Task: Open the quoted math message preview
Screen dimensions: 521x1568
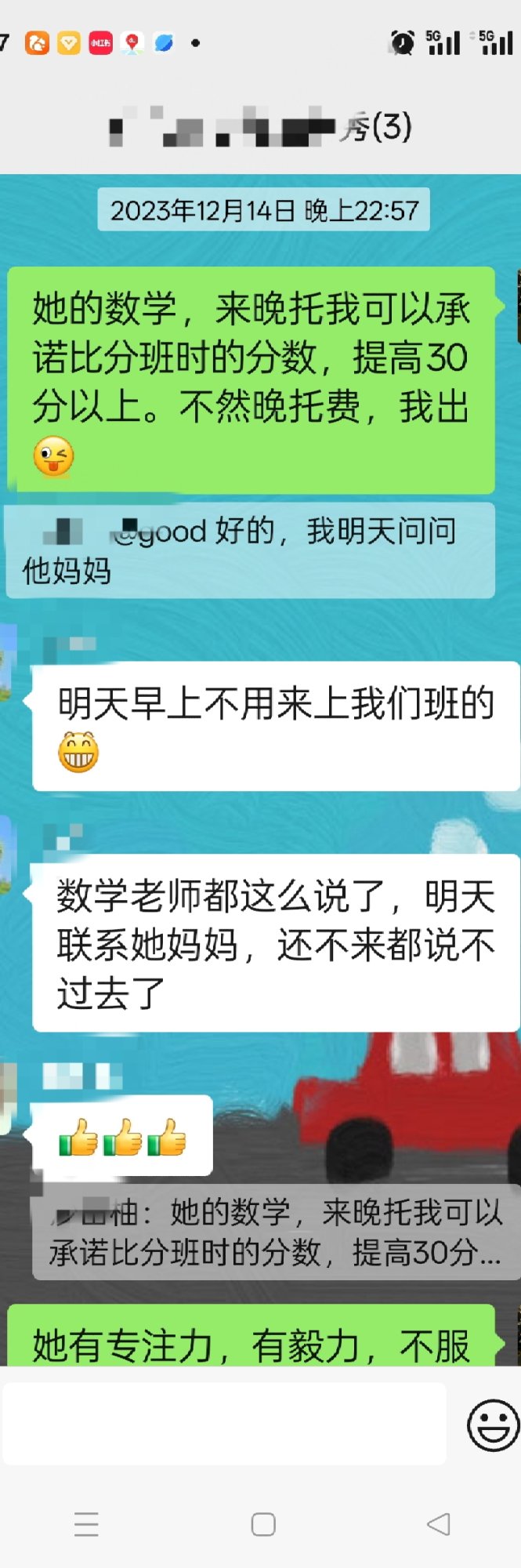Action: pos(274,1232)
